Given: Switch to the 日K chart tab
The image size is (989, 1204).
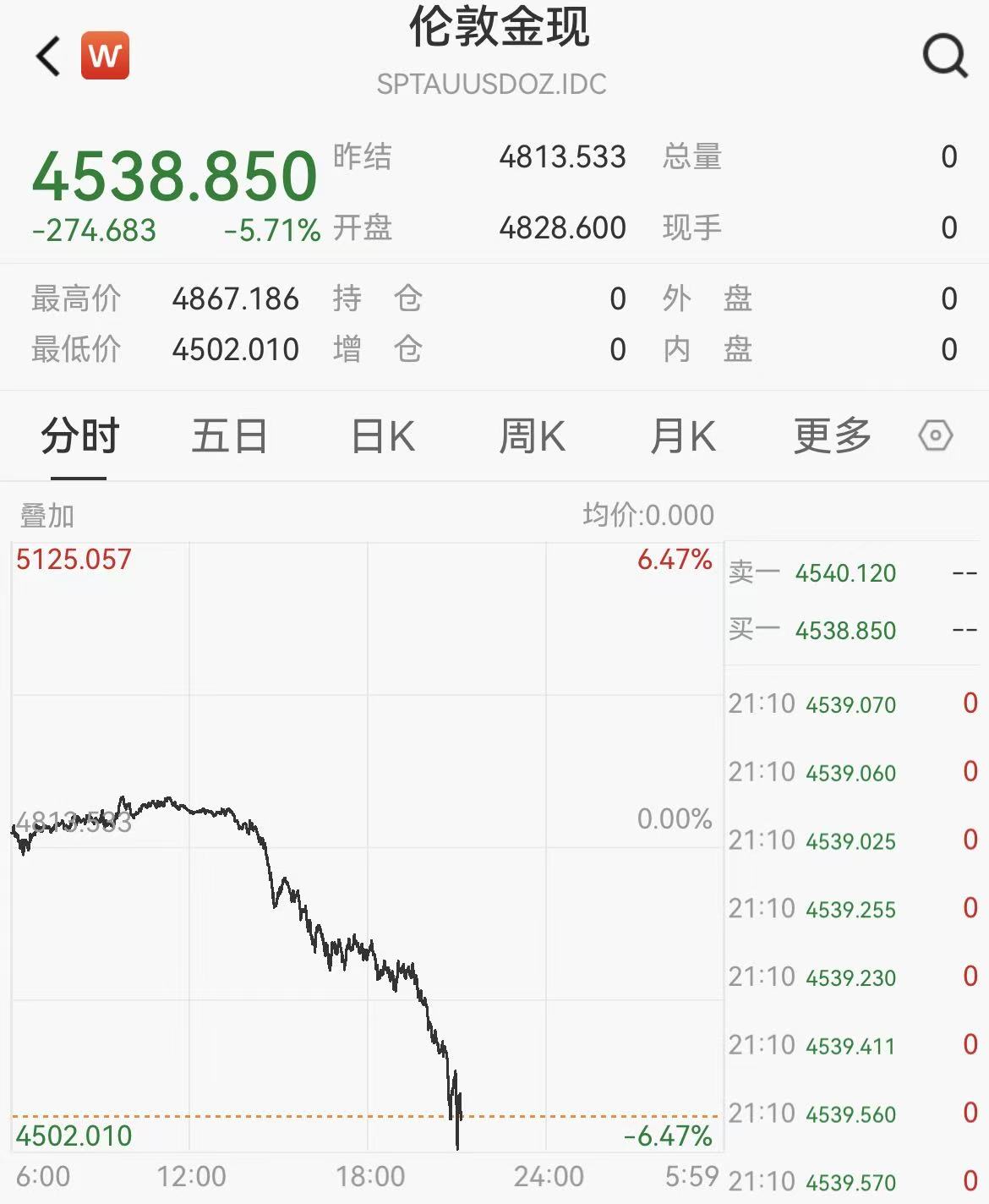Looking at the screenshot, I should pos(383,437).
